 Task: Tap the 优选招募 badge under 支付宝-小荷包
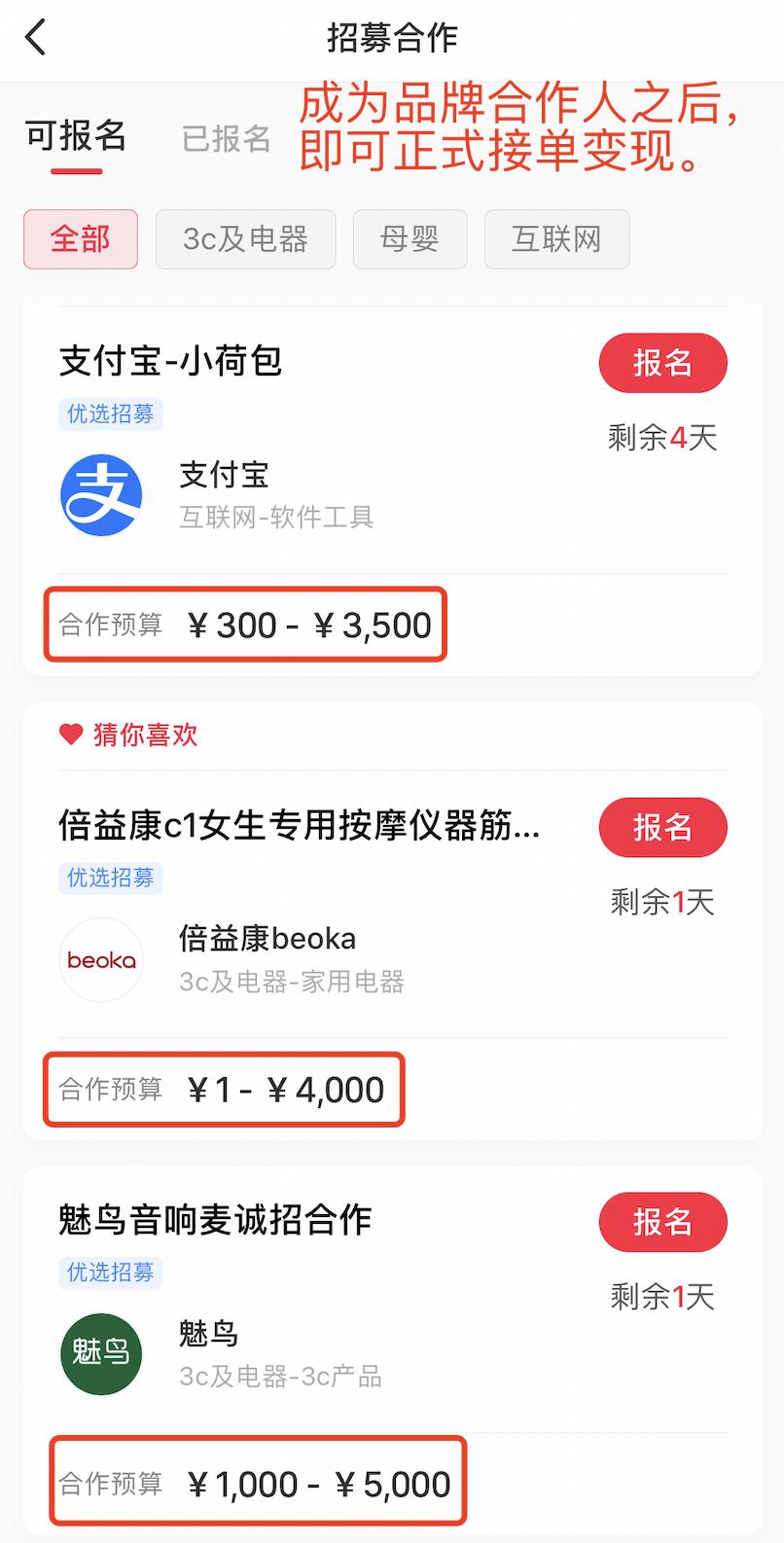(x=110, y=413)
